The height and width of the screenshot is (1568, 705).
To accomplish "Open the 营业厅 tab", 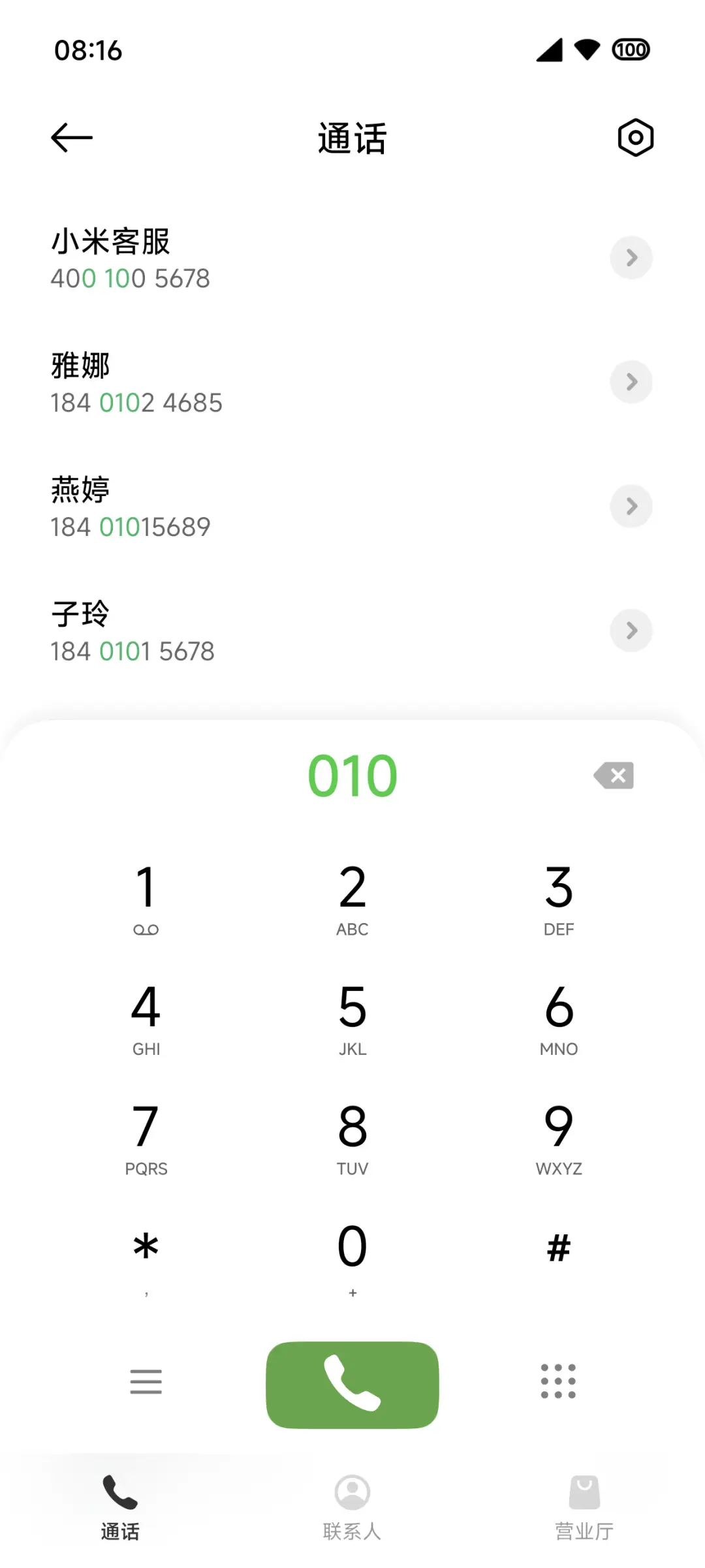I will tap(584, 1508).
